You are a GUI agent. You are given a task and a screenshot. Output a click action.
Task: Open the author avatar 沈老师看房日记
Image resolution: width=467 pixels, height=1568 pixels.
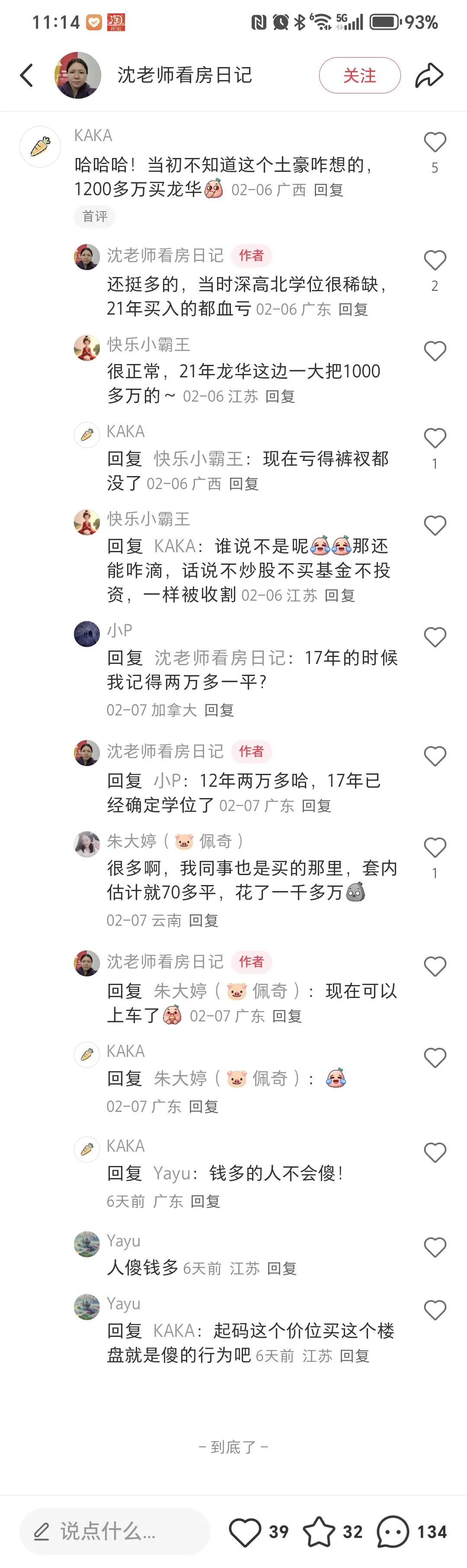coord(78,75)
